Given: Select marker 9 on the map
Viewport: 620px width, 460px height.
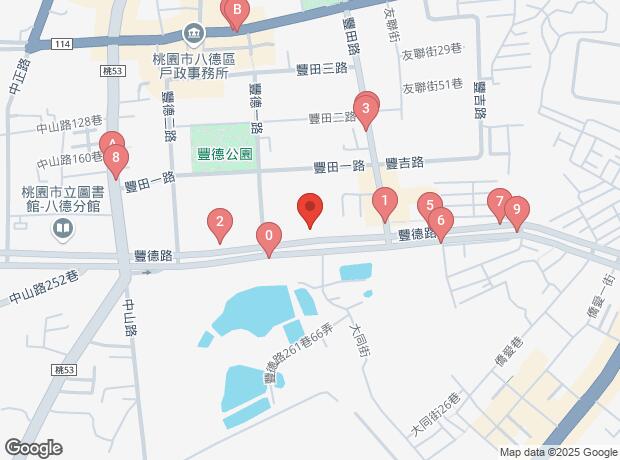Looking at the screenshot, I should tap(516, 210).
